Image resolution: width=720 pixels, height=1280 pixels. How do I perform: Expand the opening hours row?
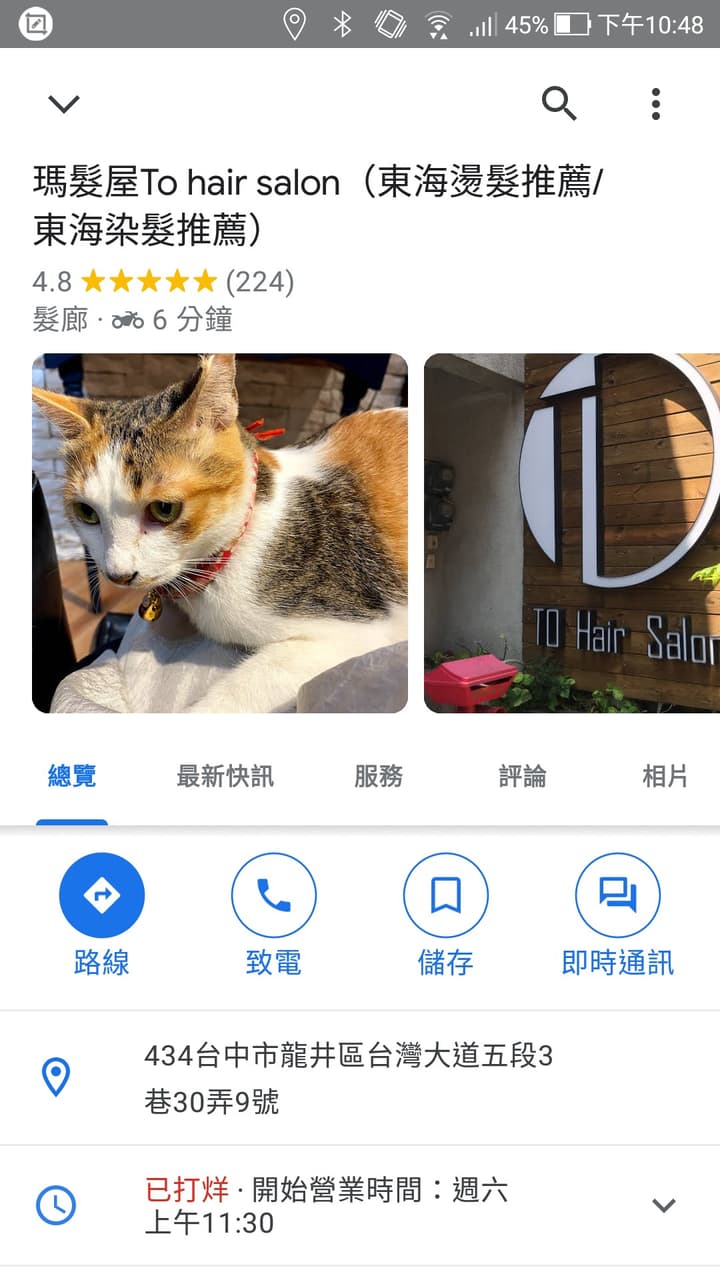[x=360, y=1206]
